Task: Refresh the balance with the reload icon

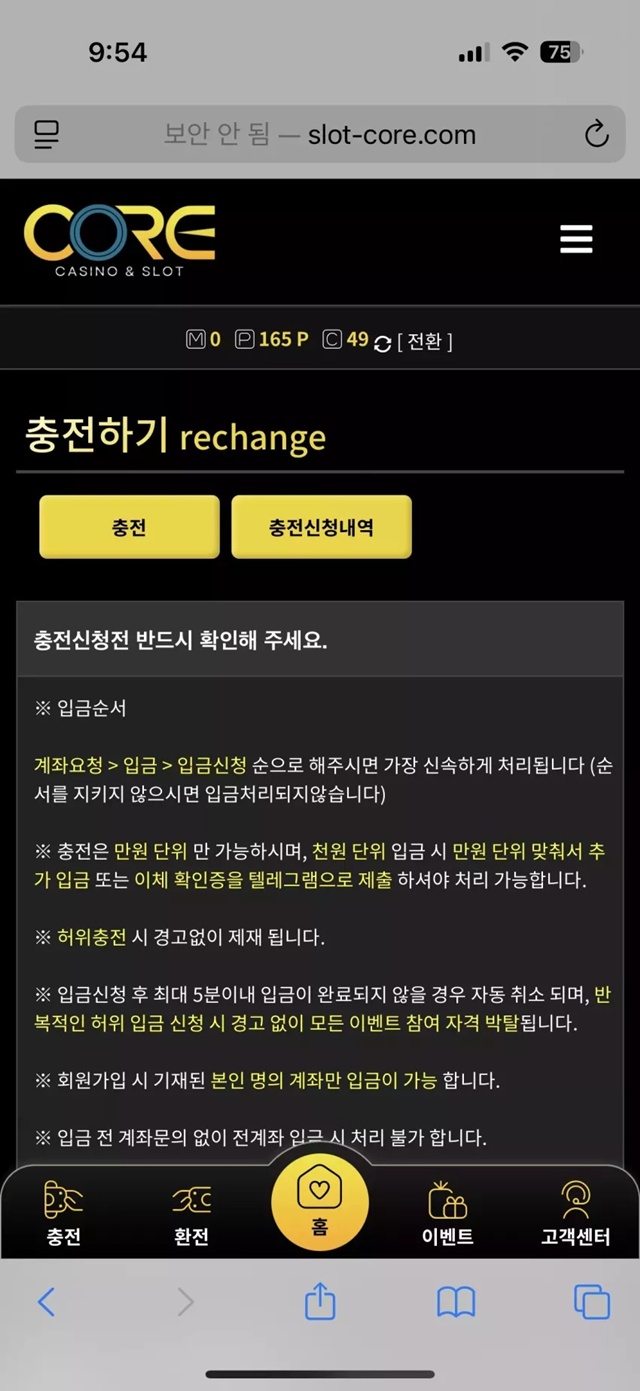Action: point(382,343)
